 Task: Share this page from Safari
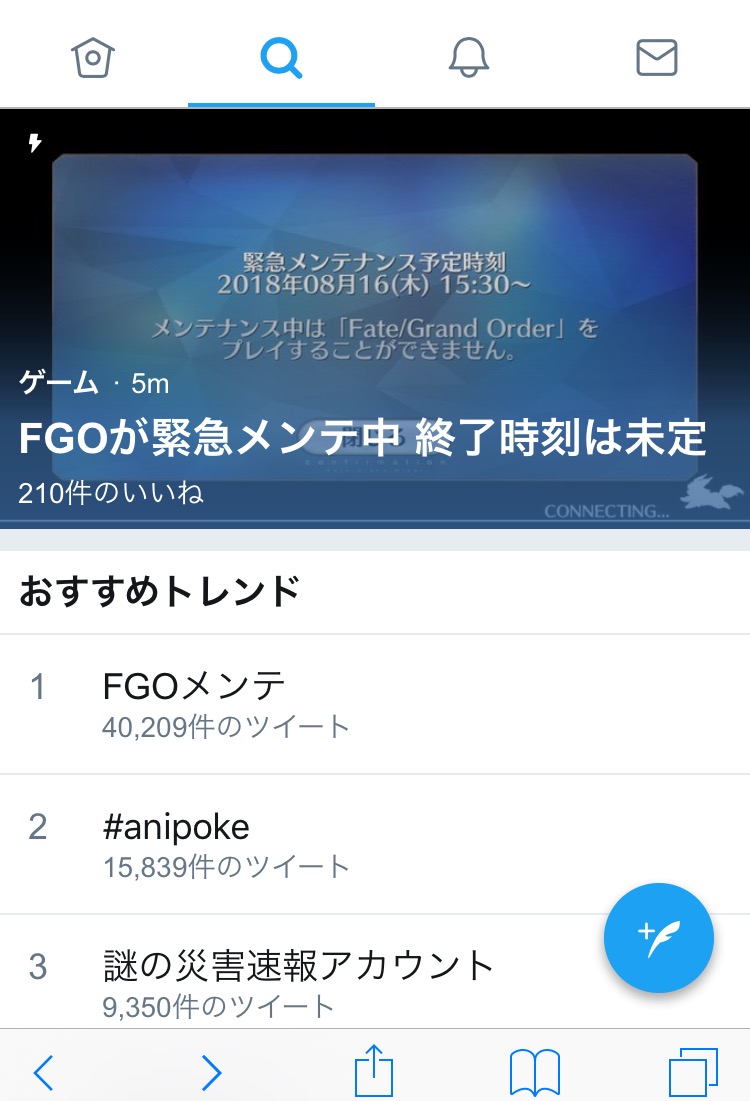(374, 1070)
